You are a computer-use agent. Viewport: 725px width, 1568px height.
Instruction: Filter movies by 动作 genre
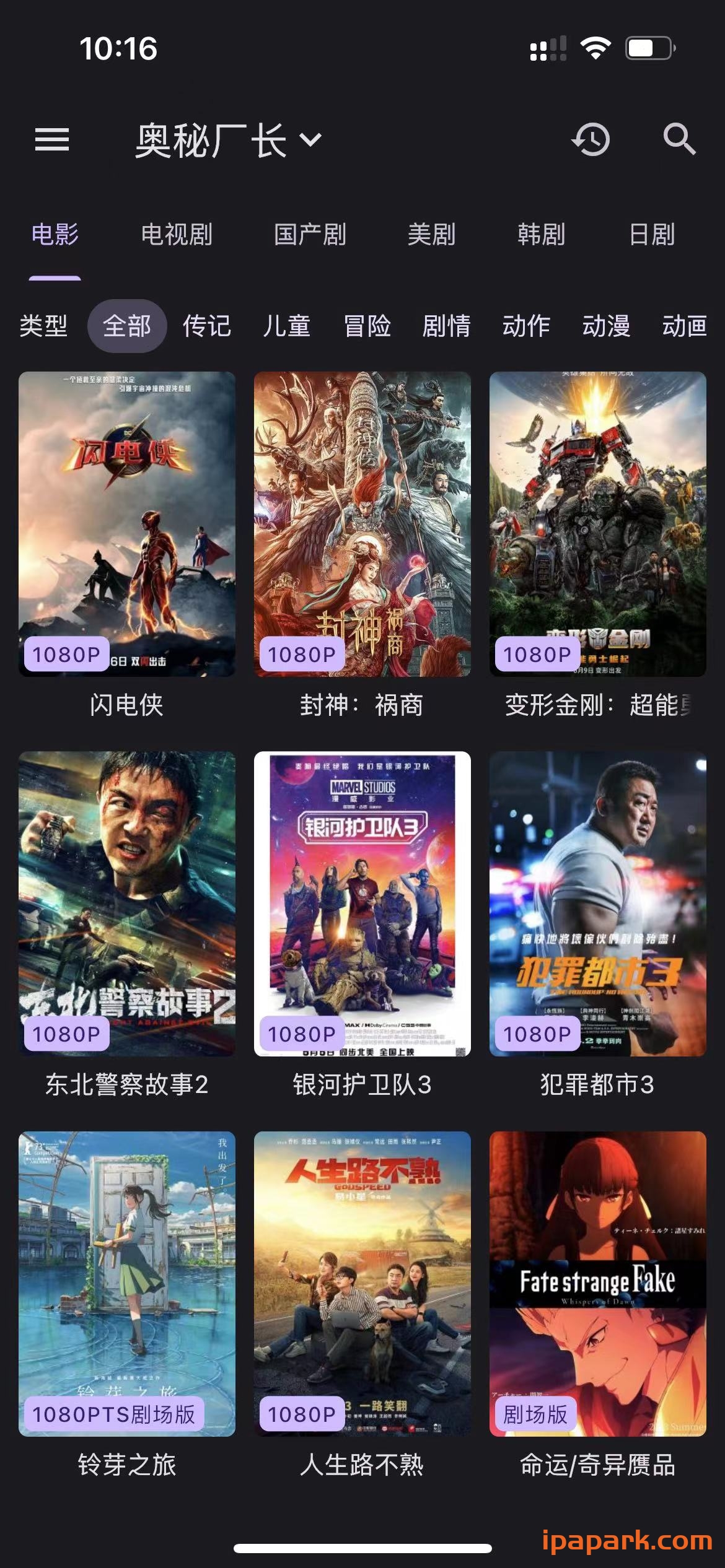pyautogui.click(x=526, y=326)
